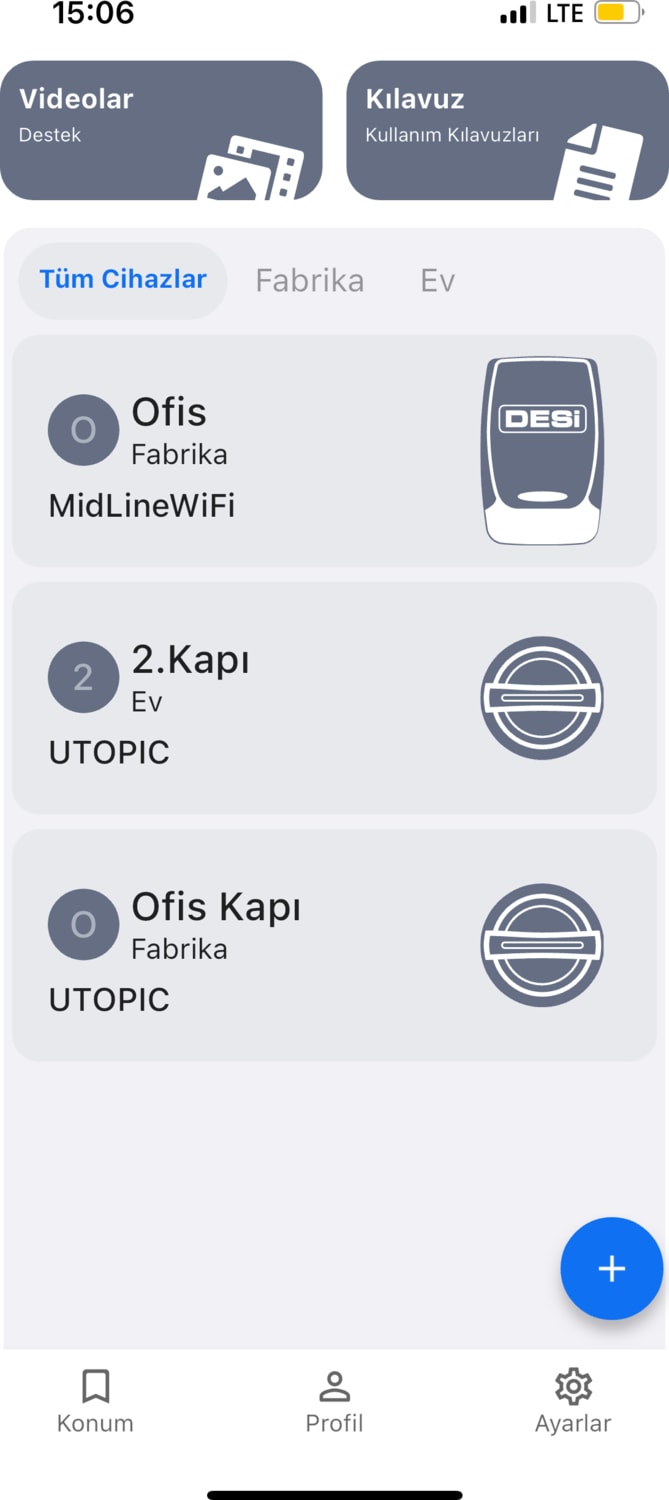This screenshot has height=1500, width=669.
Task: Open the Ofis MidLineWiFi device
Action: pyautogui.click(x=334, y=451)
